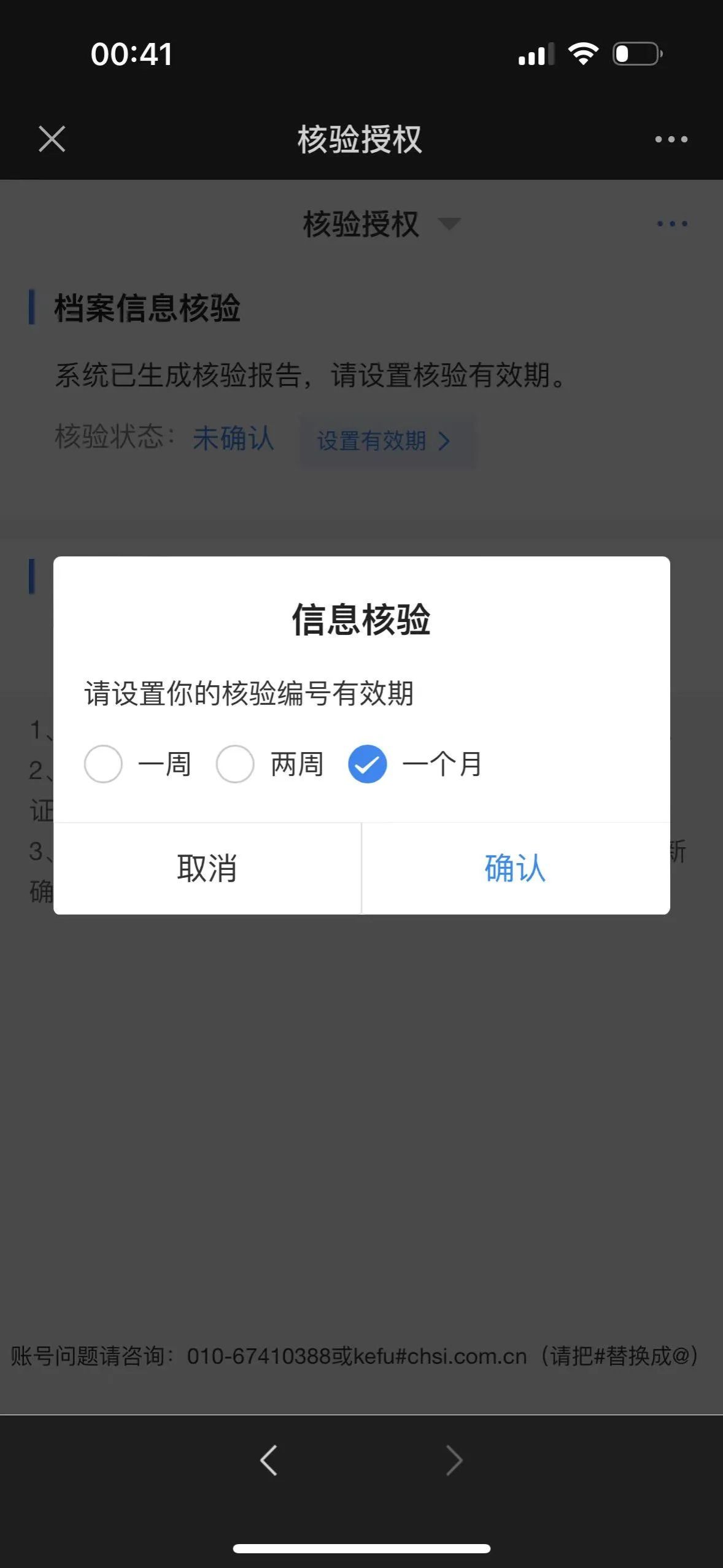723x1568 pixels.
Task: Select the 一周 validity option
Action: (103, 764)
